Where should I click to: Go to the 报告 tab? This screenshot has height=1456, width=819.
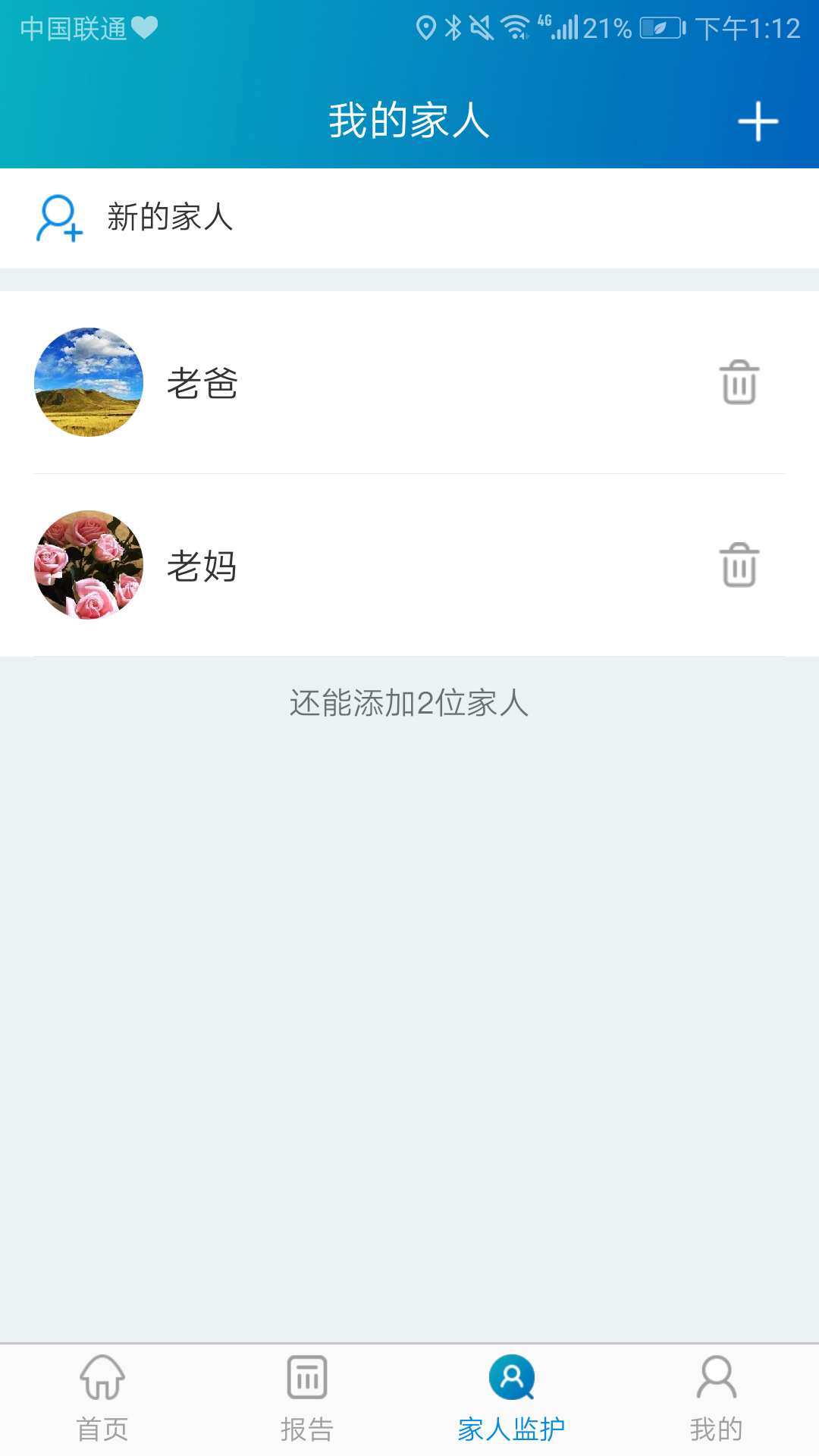point(307,1399)
